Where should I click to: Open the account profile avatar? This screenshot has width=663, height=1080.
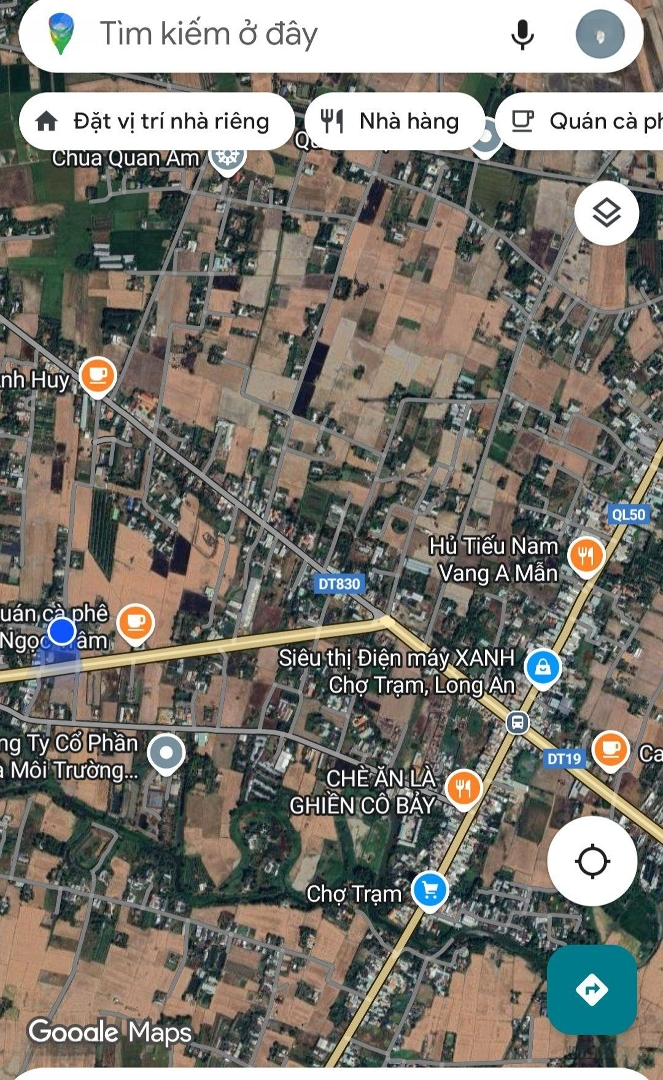600,35
